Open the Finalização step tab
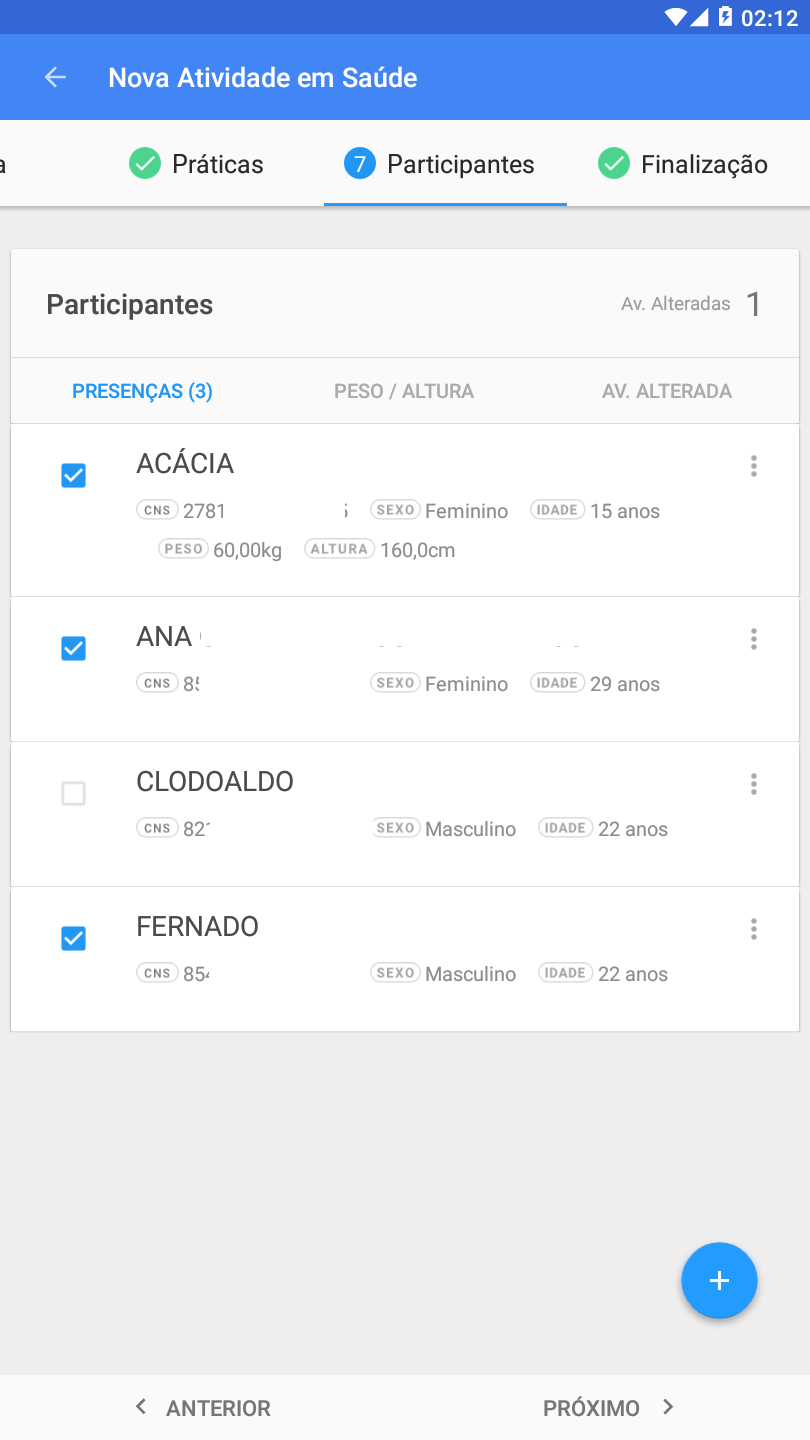Viewport: 810px width, 1440px height. [x=683, y=164]
